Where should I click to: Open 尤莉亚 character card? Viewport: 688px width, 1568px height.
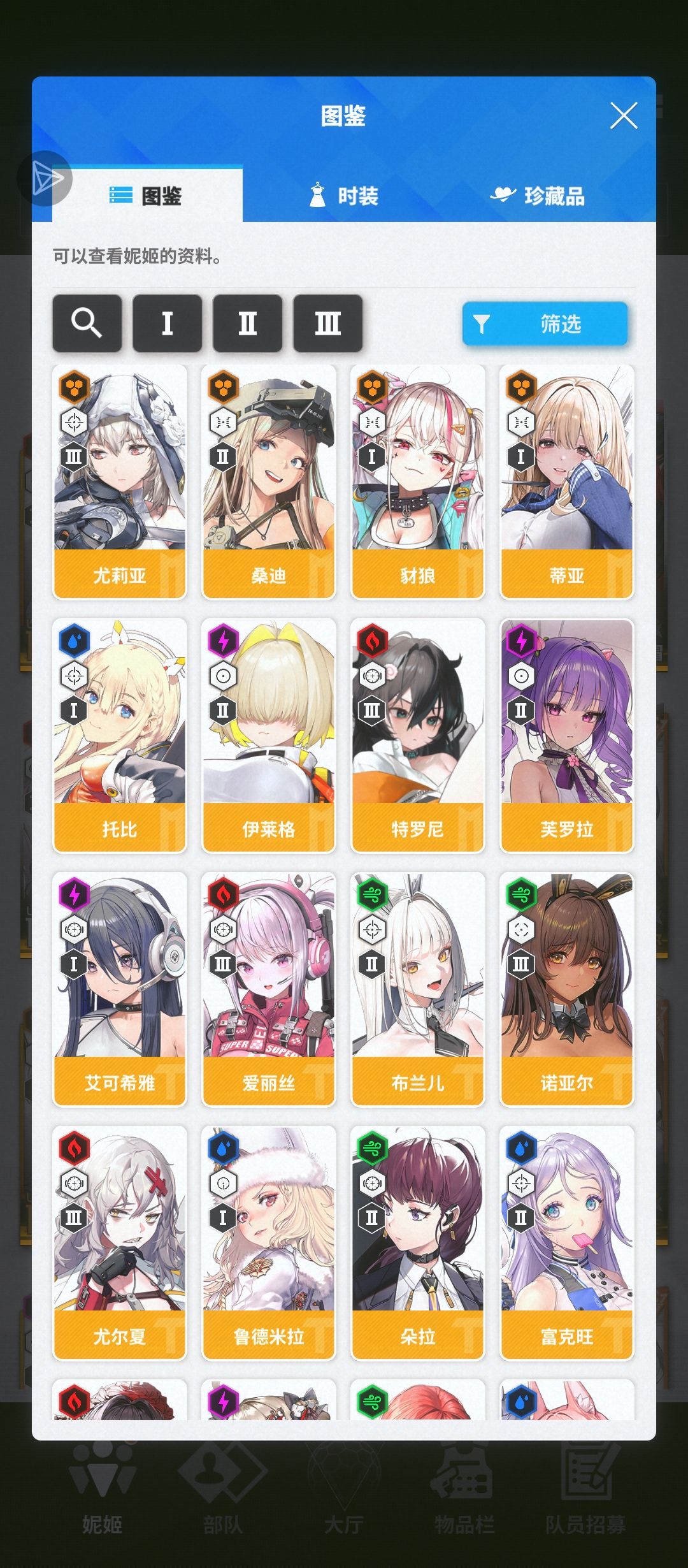pyautogui.click(x=120, y=482)
